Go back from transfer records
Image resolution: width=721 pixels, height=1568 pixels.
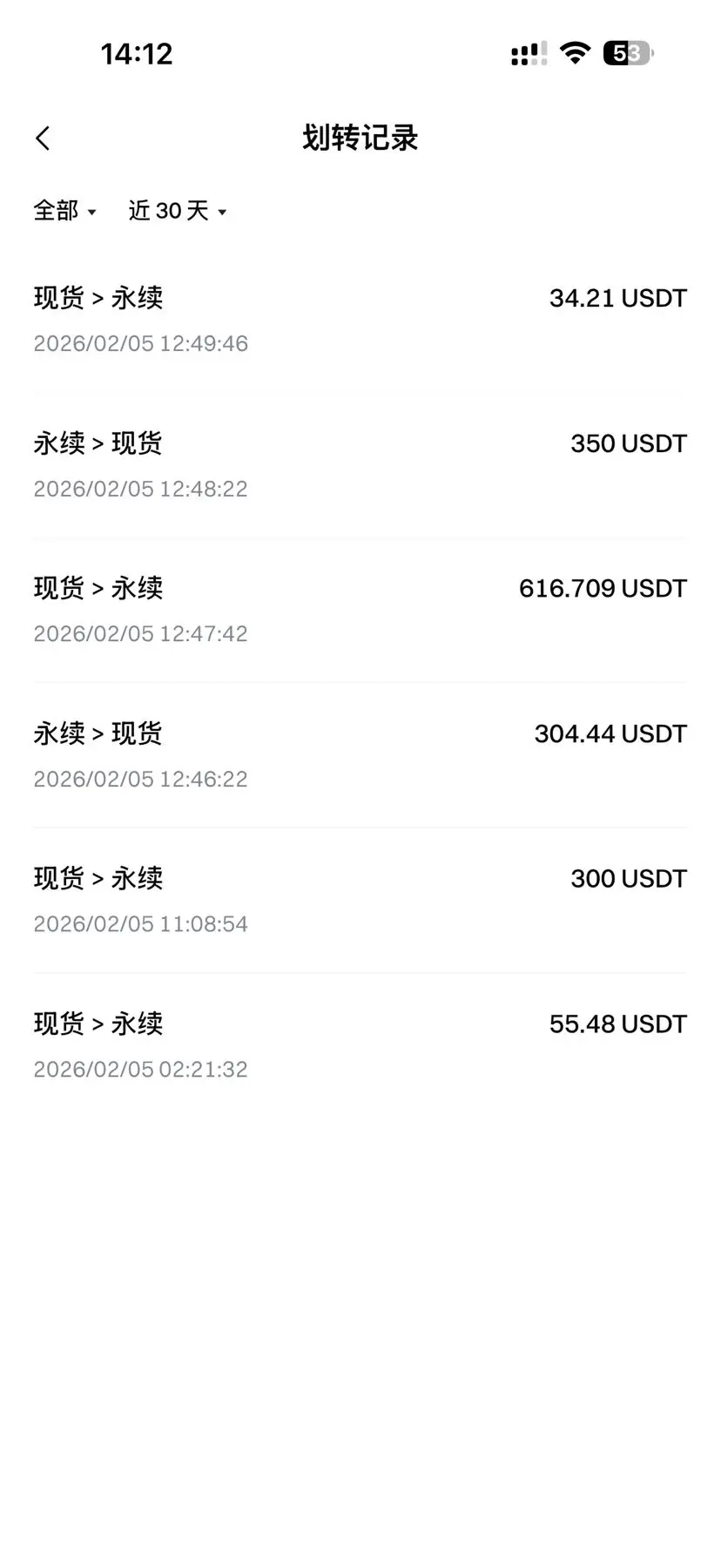[x=43, y=139]
